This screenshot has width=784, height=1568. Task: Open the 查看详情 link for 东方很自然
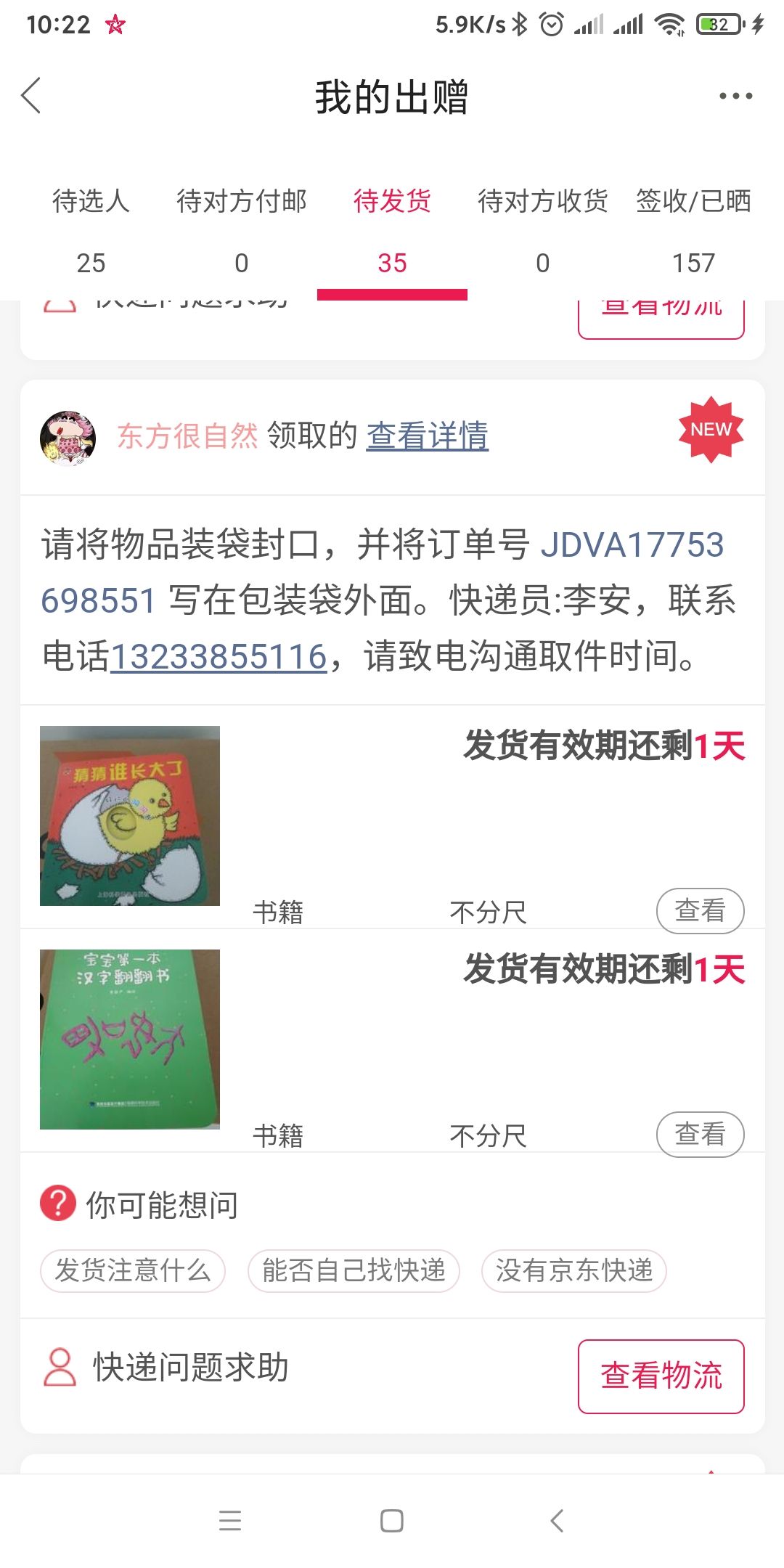tap(427, 436)
